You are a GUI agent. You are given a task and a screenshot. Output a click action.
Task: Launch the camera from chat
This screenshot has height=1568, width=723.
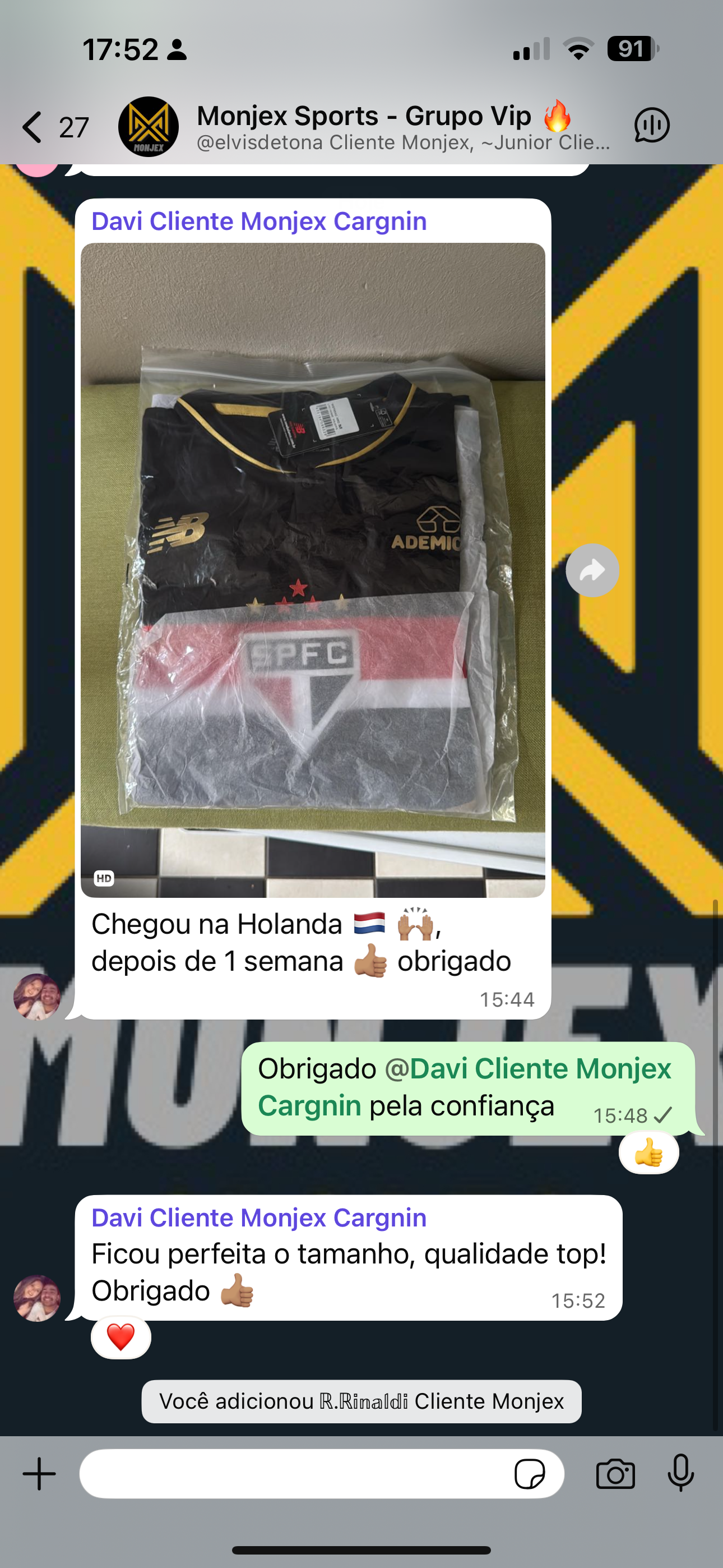[615, 1474]
